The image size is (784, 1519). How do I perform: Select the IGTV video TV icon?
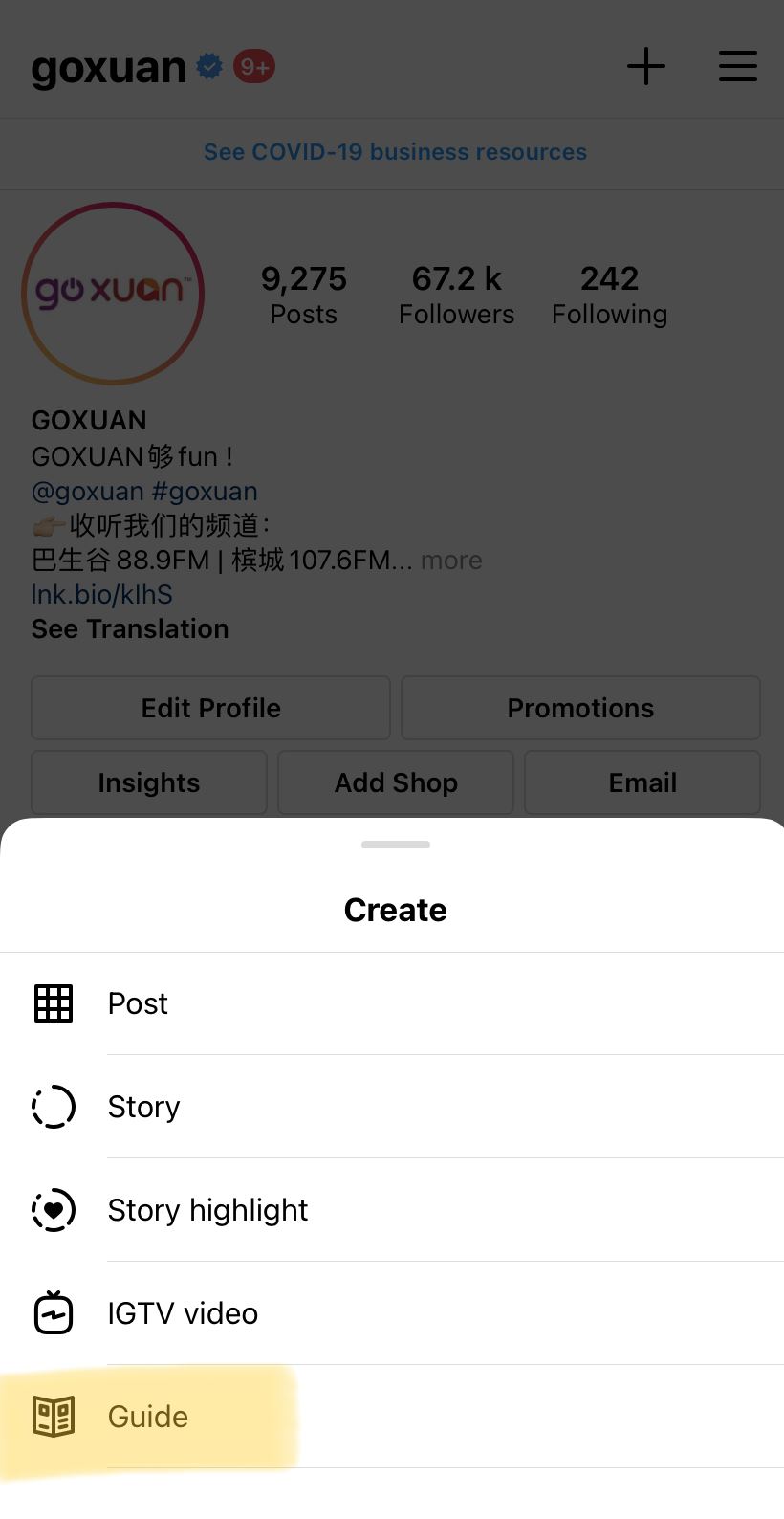[54, 1312]
